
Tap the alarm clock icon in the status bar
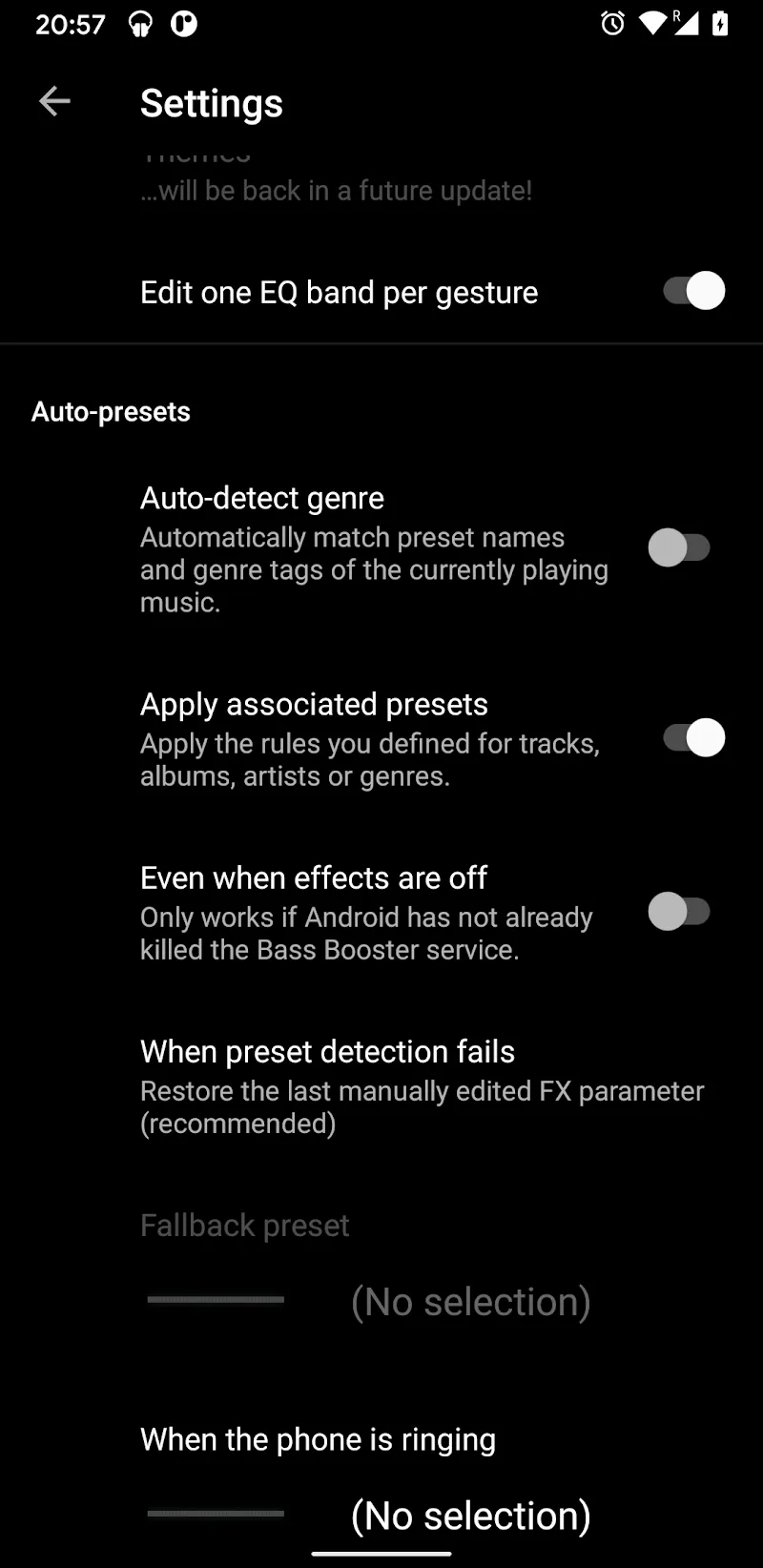tap(611, 24)
